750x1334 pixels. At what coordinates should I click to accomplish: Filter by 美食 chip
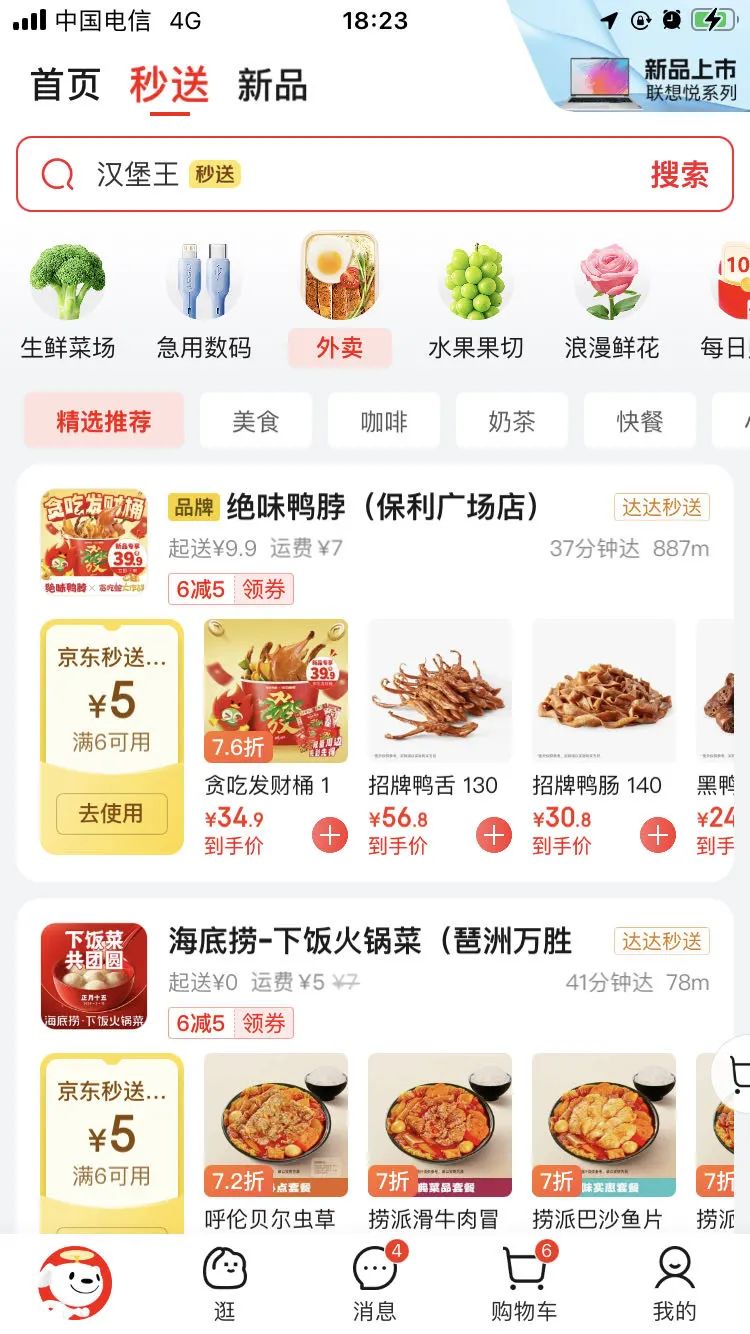pyautogui.click(x=256, y=421)
